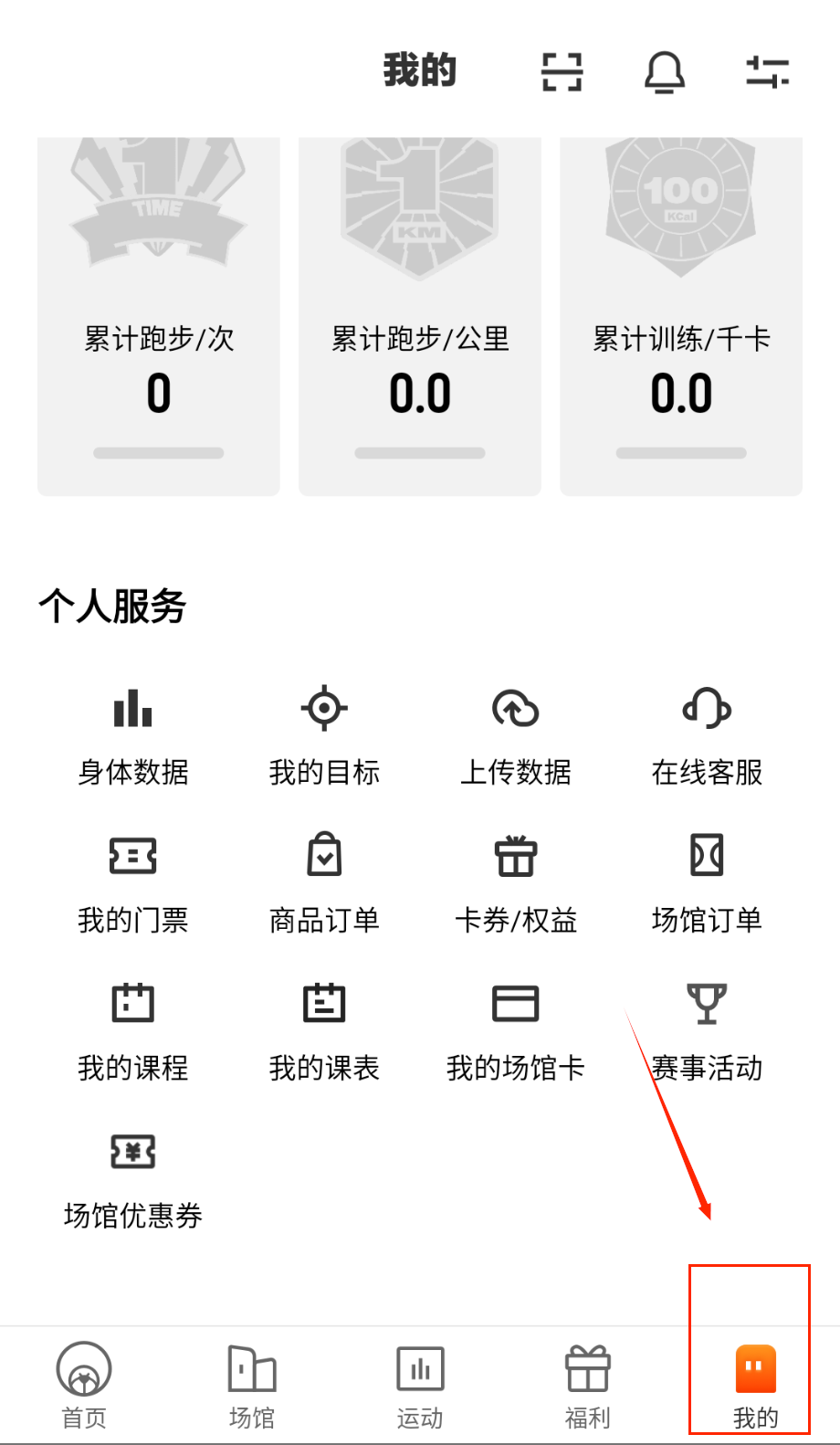Image resolution: width=840 pixels, height=1445 pixels.
Task: View 场馆优惠券 venue coupons
Action: tap(133, 1179)
